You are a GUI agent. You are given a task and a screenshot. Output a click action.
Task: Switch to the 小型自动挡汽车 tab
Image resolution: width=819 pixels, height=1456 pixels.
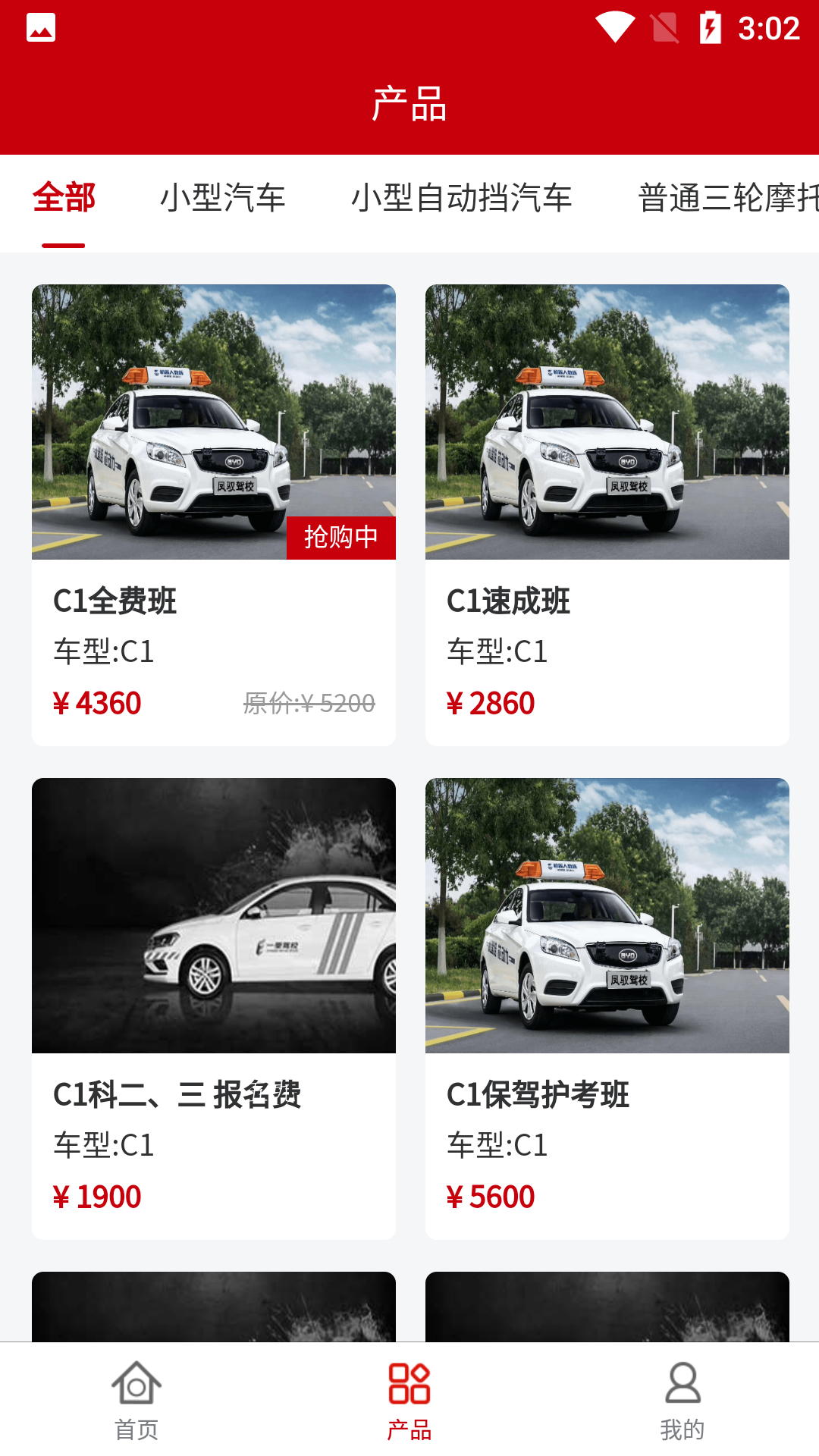(x=462, y=198)
